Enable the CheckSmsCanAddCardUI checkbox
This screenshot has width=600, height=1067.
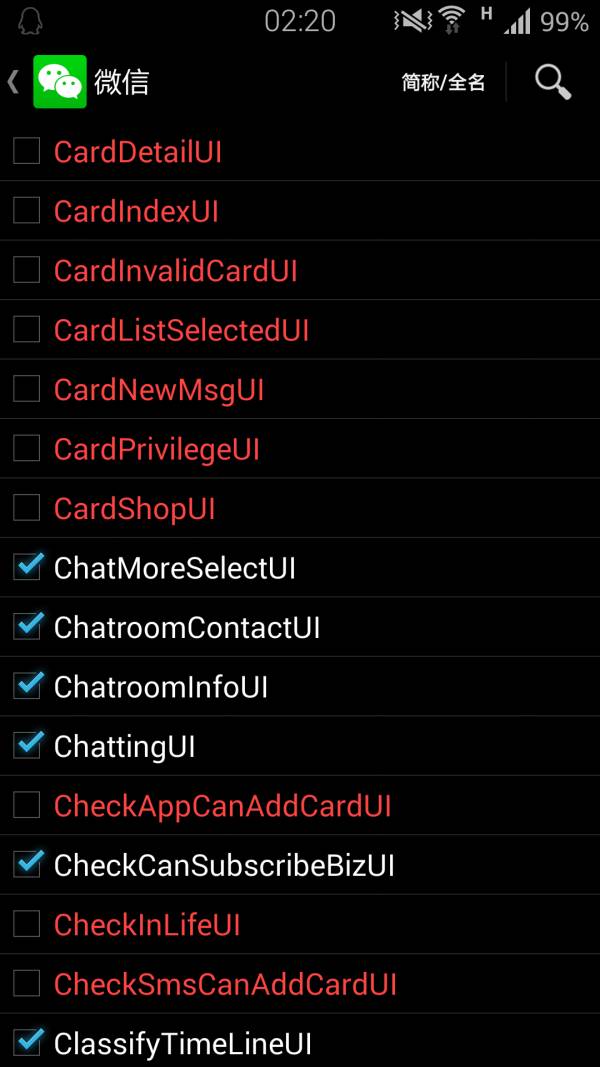(27, 984)
